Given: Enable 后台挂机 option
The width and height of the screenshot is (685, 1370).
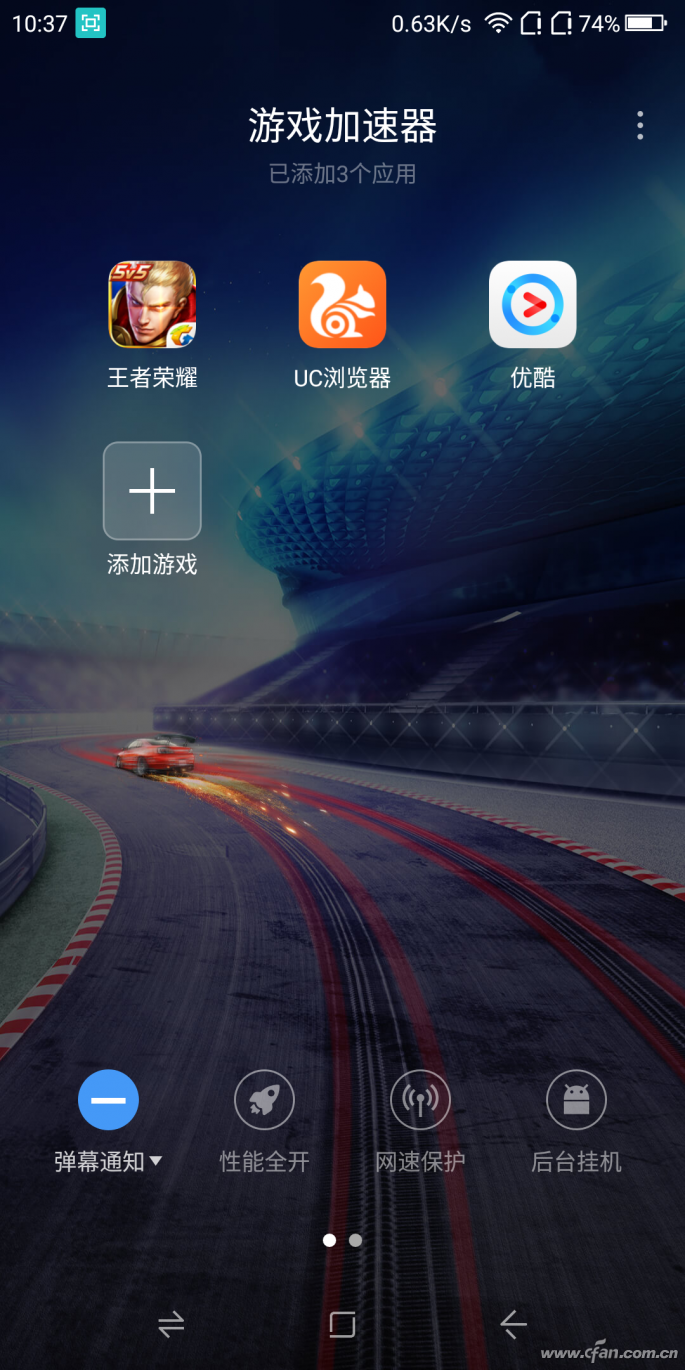Looking at the screenshot, I should click(x=576, y=1101).
